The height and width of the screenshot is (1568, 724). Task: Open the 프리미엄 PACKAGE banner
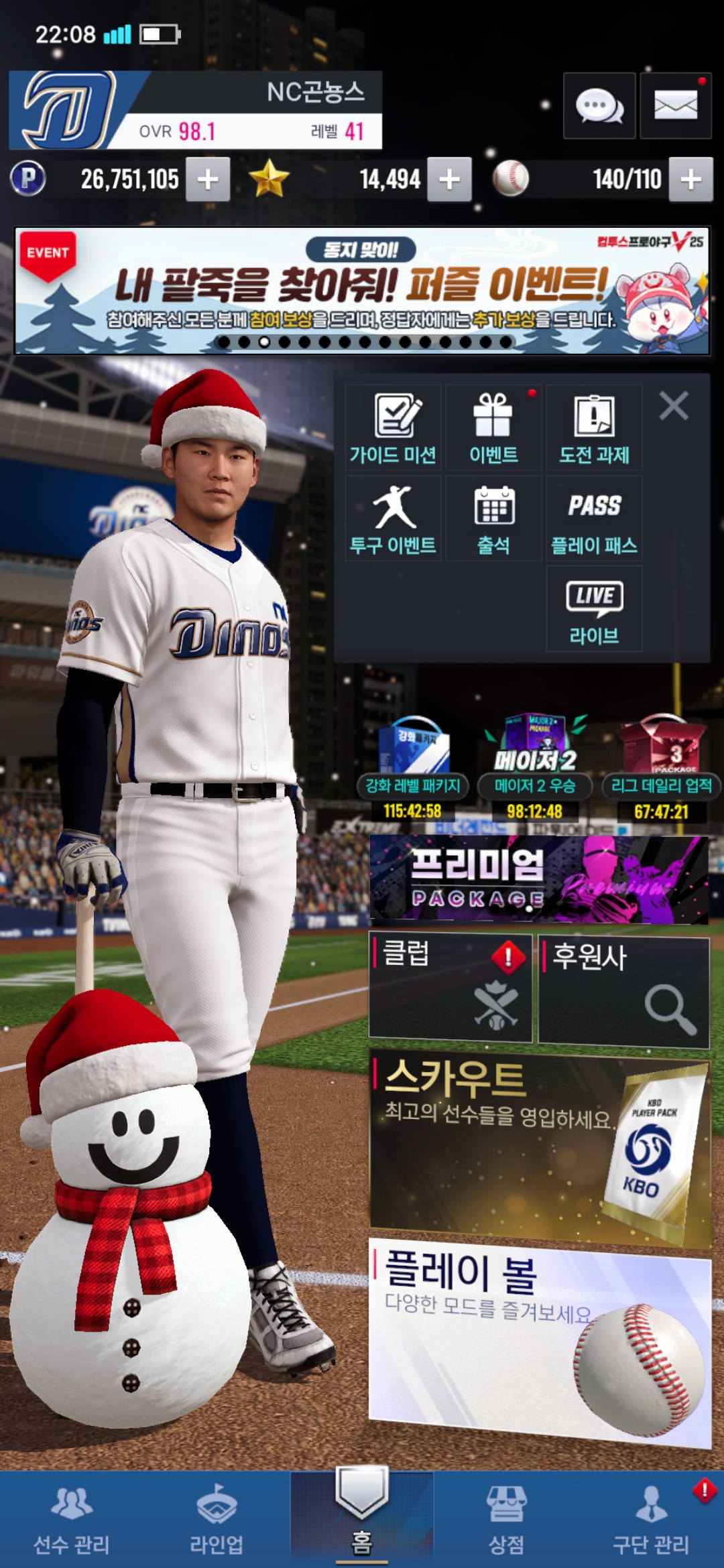539,880
